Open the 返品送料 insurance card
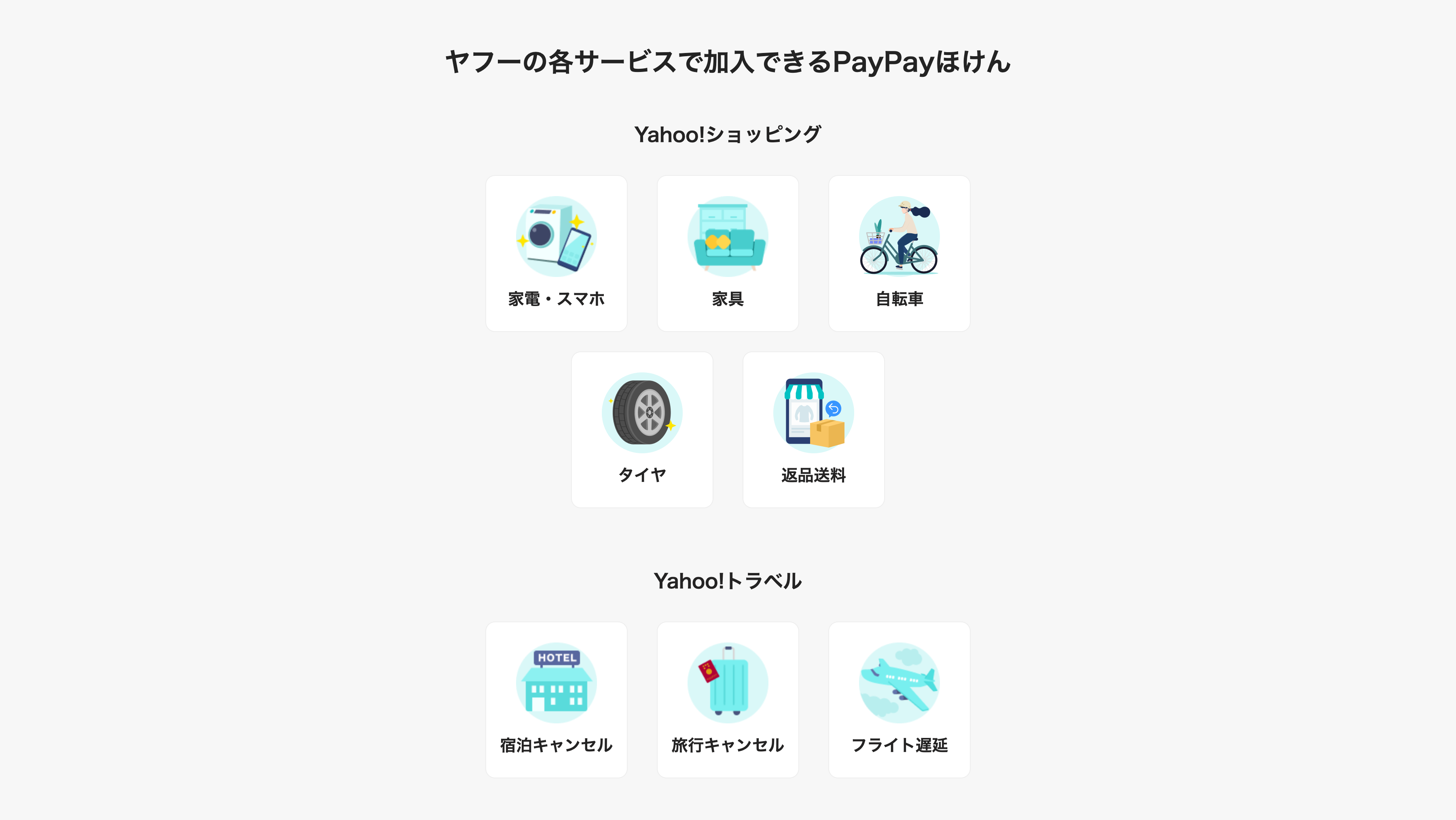1456x820 pixels. click(813, 429)
